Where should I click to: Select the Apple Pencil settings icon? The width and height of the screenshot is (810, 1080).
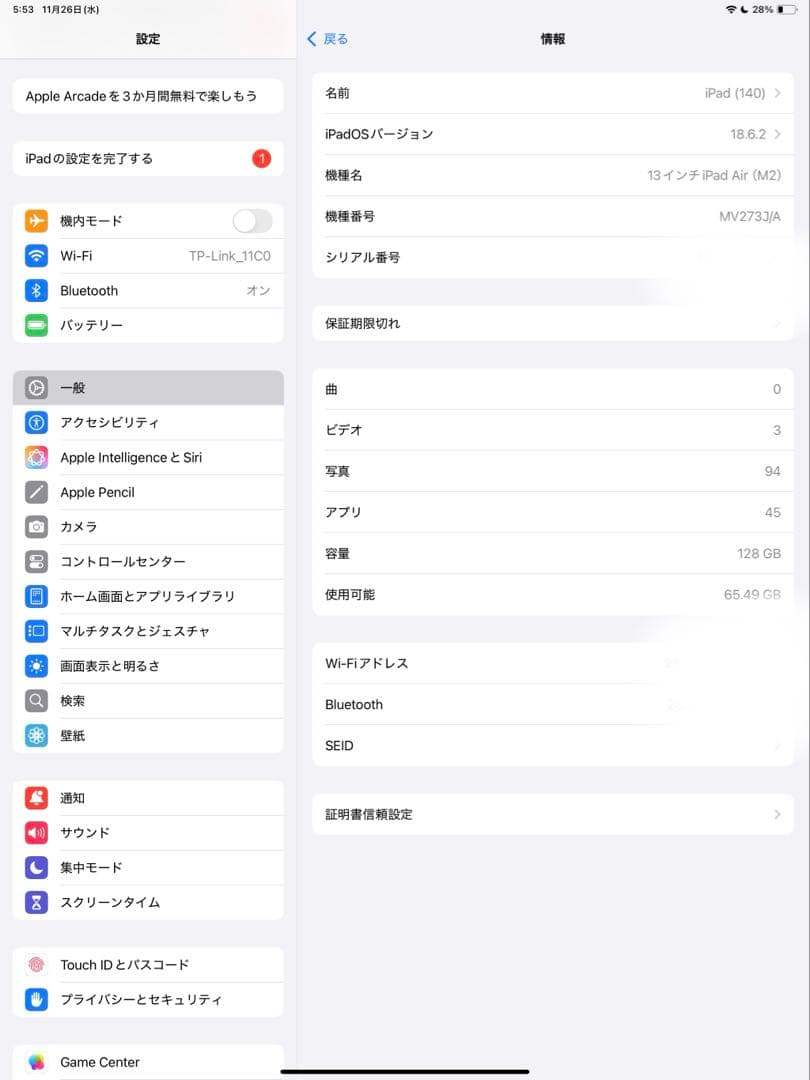point(37,492)
